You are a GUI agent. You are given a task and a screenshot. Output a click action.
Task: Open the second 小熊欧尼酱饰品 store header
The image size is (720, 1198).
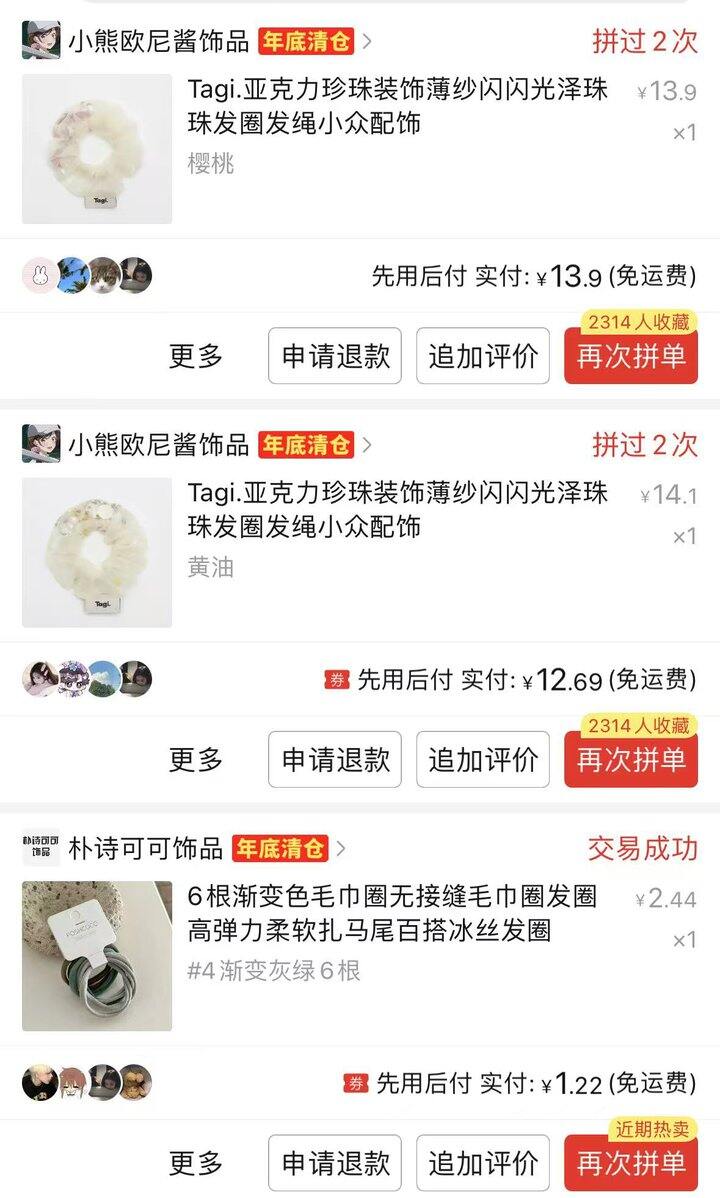coord(158,444)
